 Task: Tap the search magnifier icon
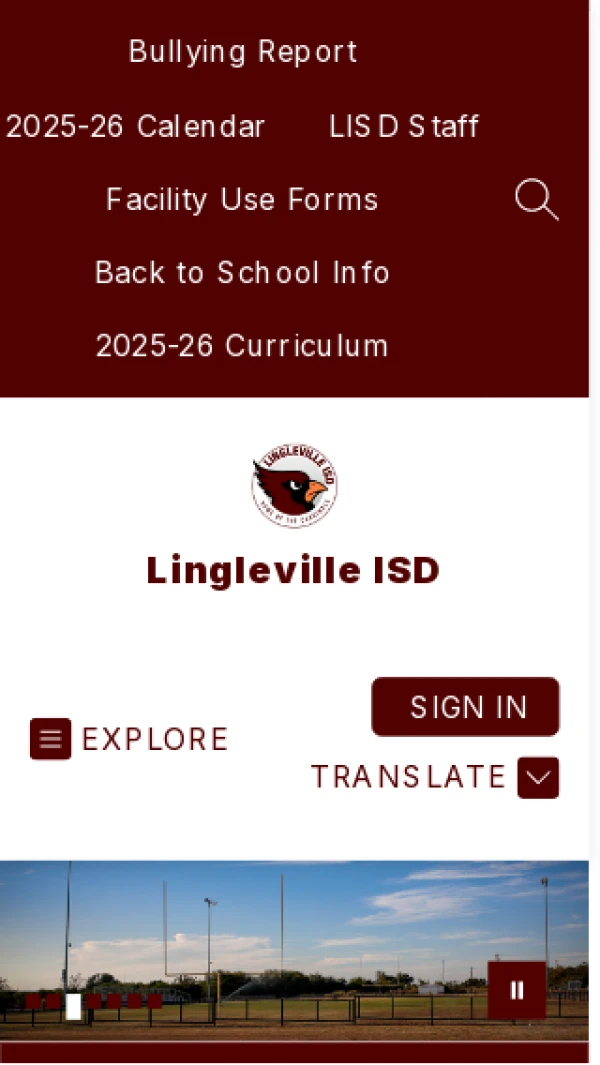coord(536,200)
